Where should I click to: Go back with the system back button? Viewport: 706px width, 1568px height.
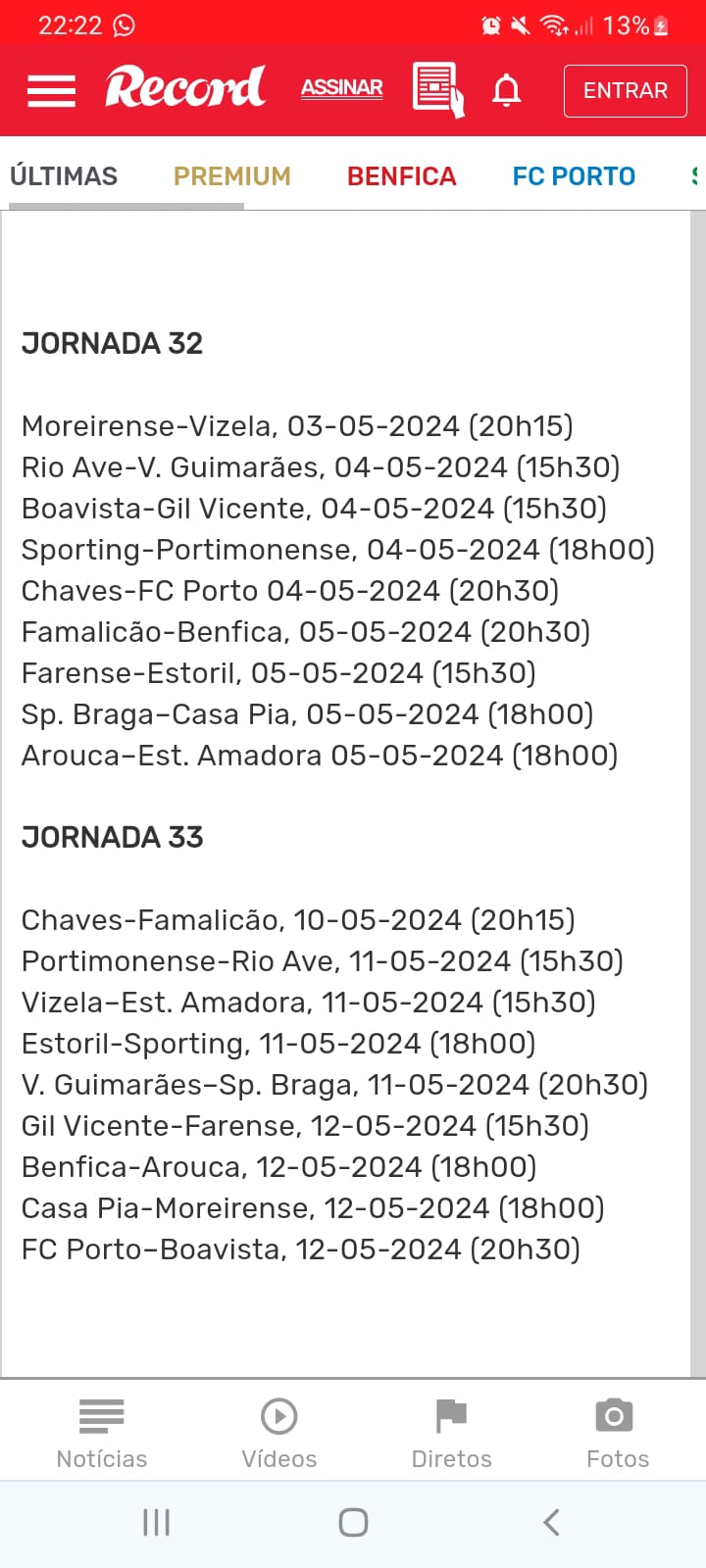tap(551, 1522)
